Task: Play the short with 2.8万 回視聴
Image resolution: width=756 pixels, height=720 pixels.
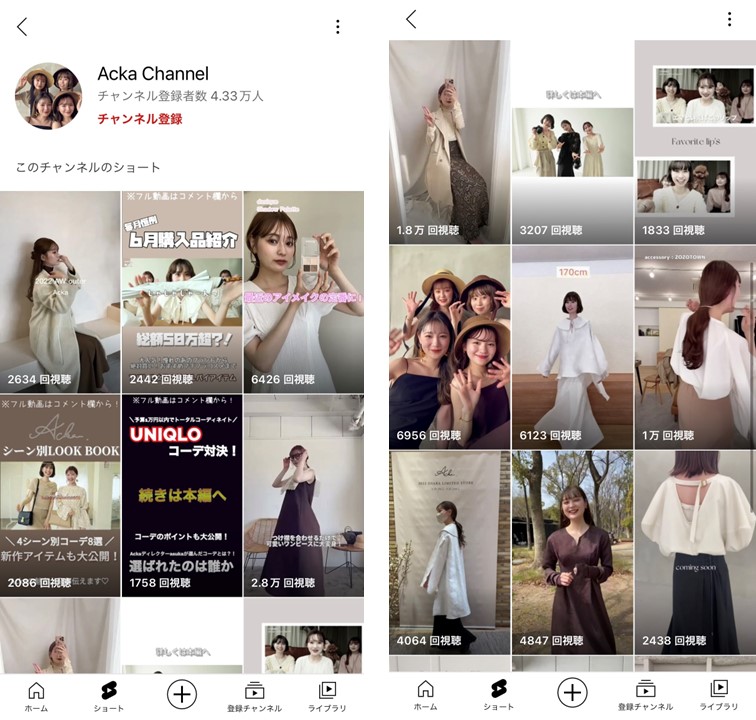Action: click(303, 495)
